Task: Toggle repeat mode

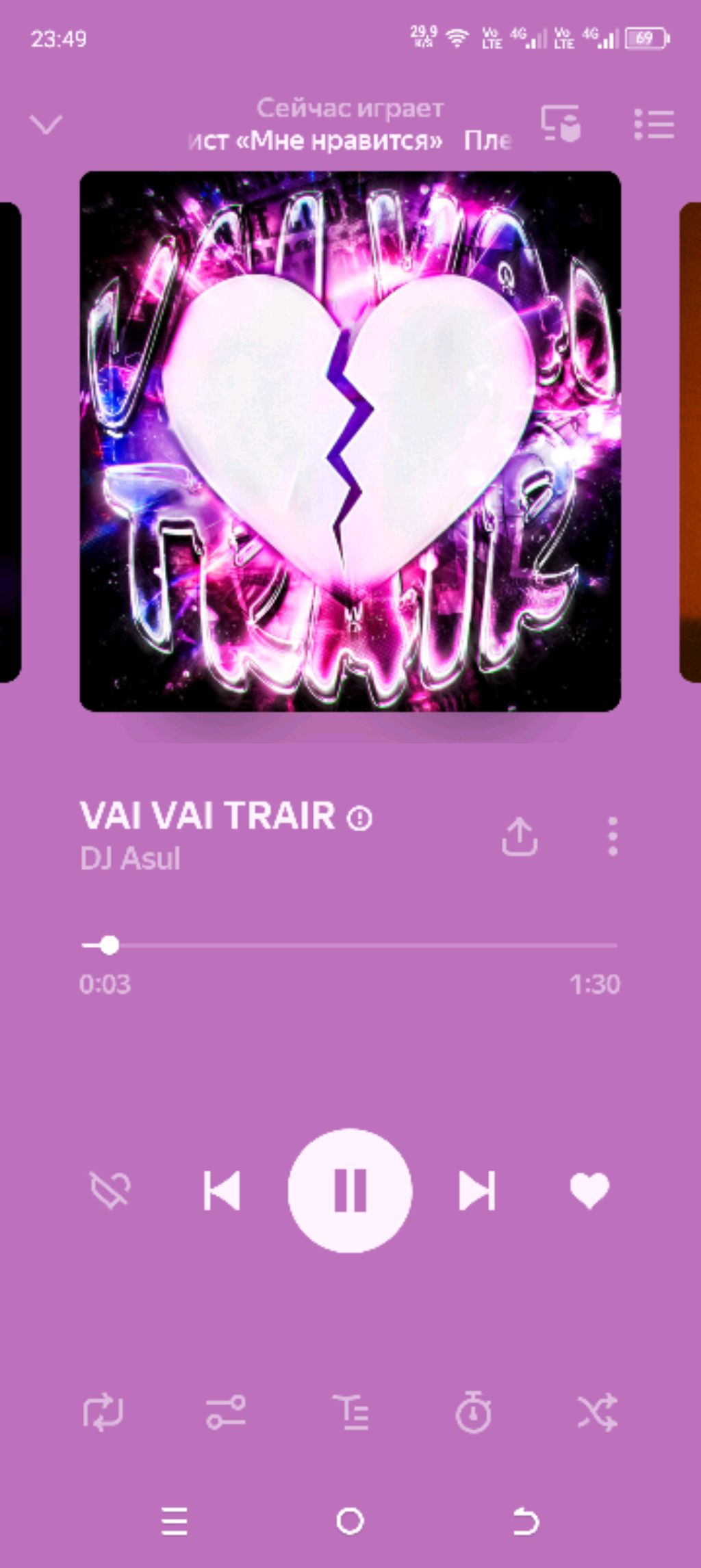Action: click(x=103, y=1413)
